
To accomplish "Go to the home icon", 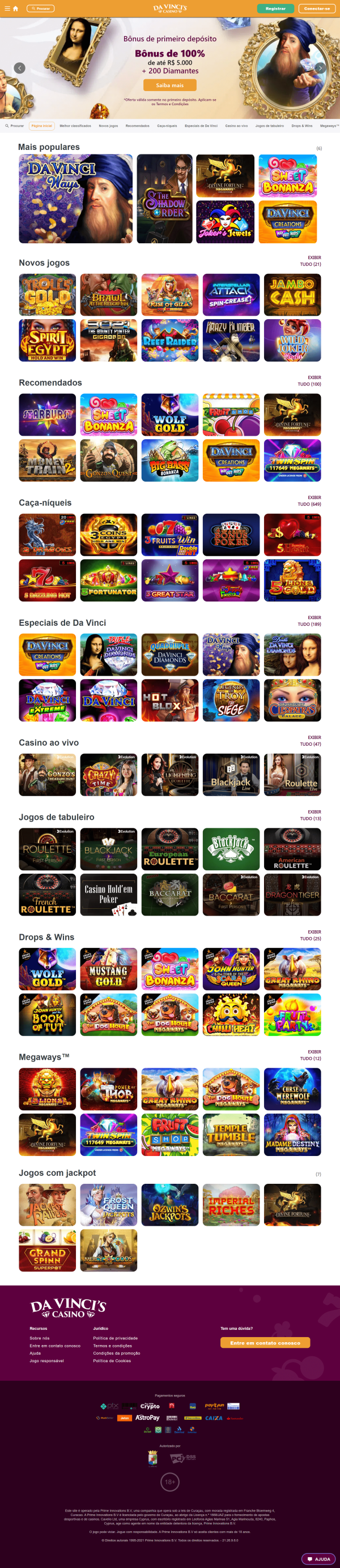I will [15, 8].
